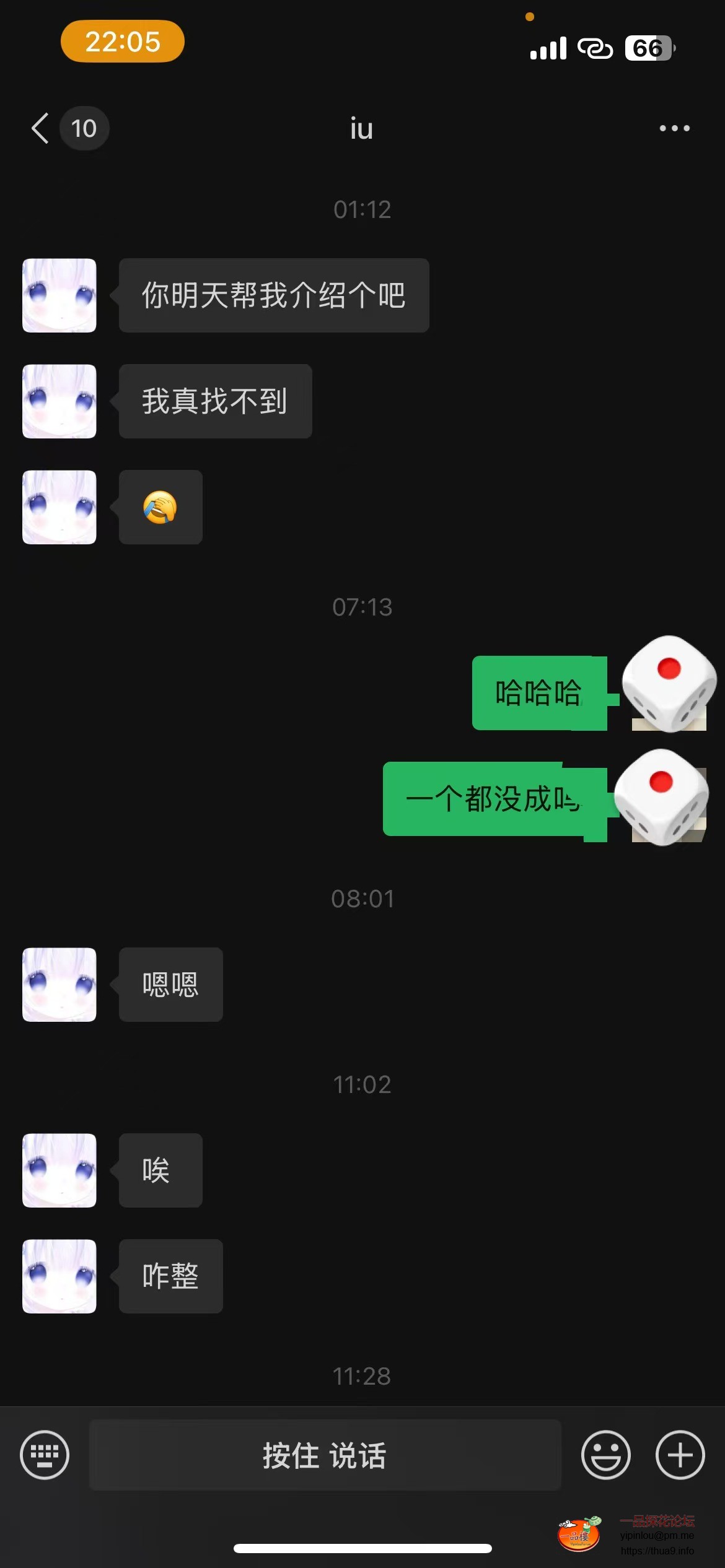Switch to keyboard text input
Image resolution: width=725 pixels, height=1568 pixels.
point(45,1455)
